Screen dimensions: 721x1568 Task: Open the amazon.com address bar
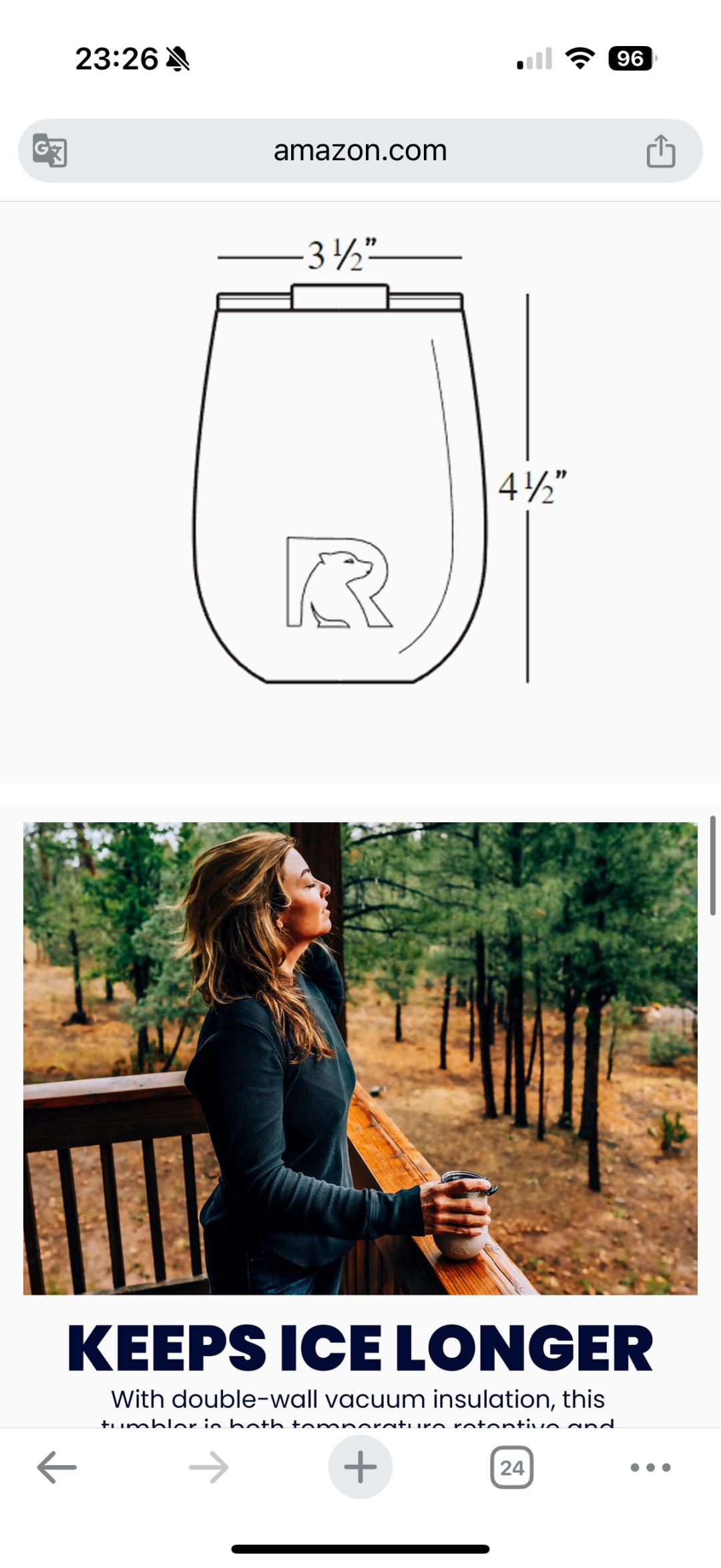tap(360, 151)
